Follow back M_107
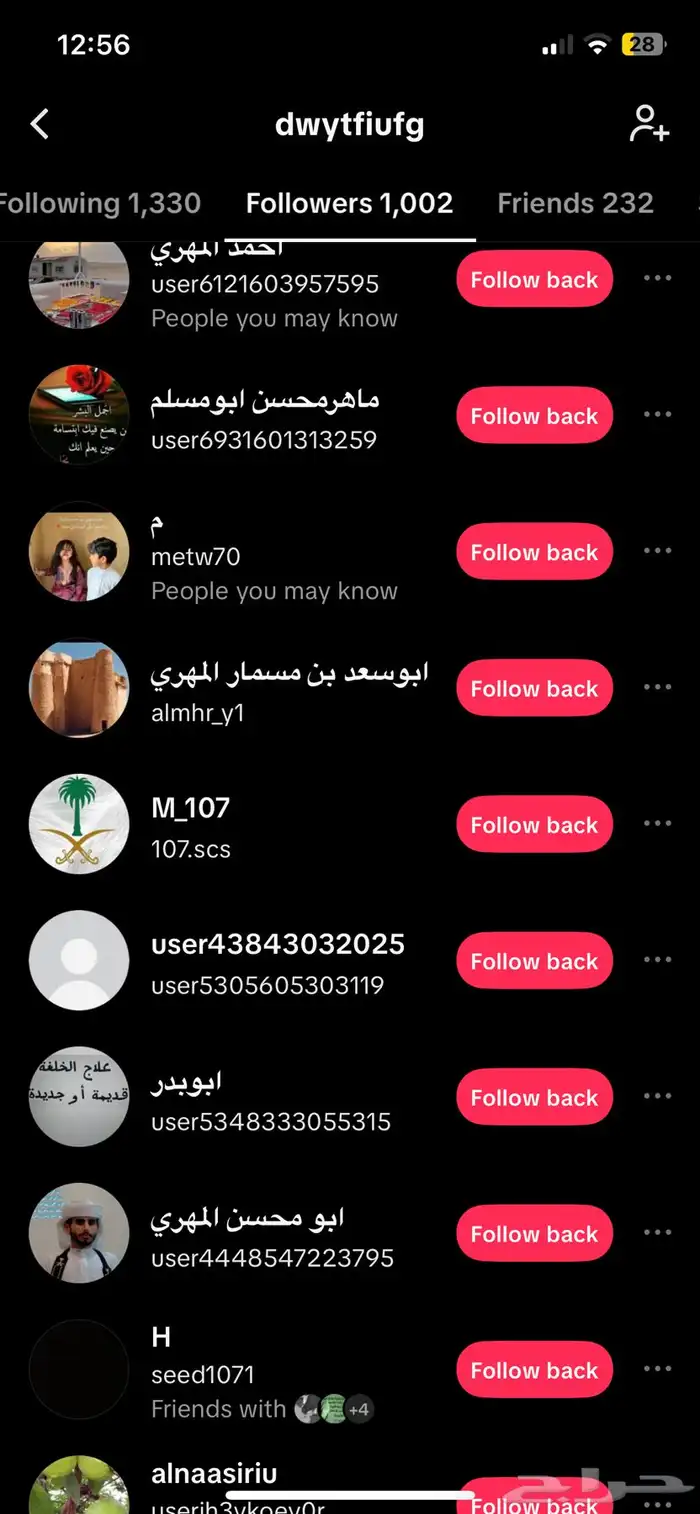 point(534,825)
